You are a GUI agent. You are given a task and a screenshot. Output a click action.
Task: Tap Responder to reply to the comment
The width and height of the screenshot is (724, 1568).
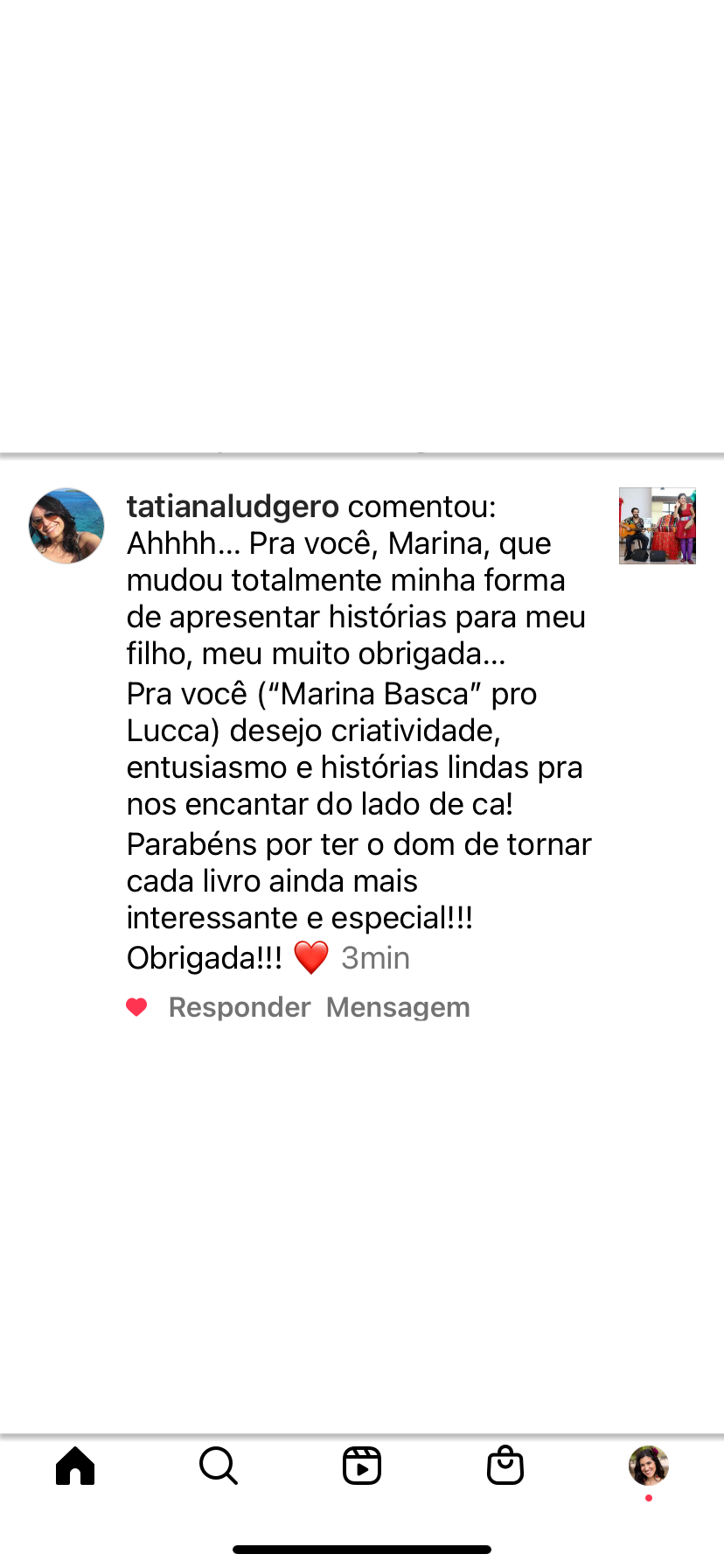pyautogui.click(x=239, y=1007)
